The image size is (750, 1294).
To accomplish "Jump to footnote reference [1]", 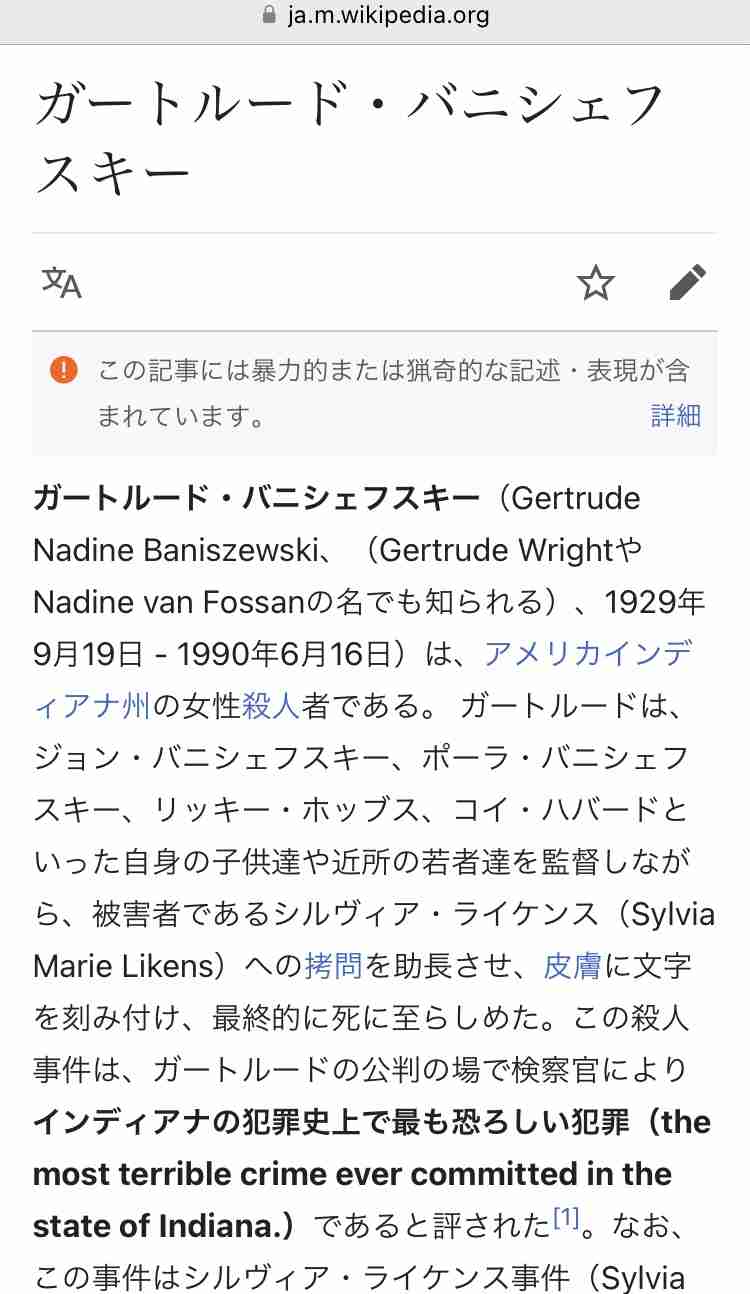I will click(566, 1219).
